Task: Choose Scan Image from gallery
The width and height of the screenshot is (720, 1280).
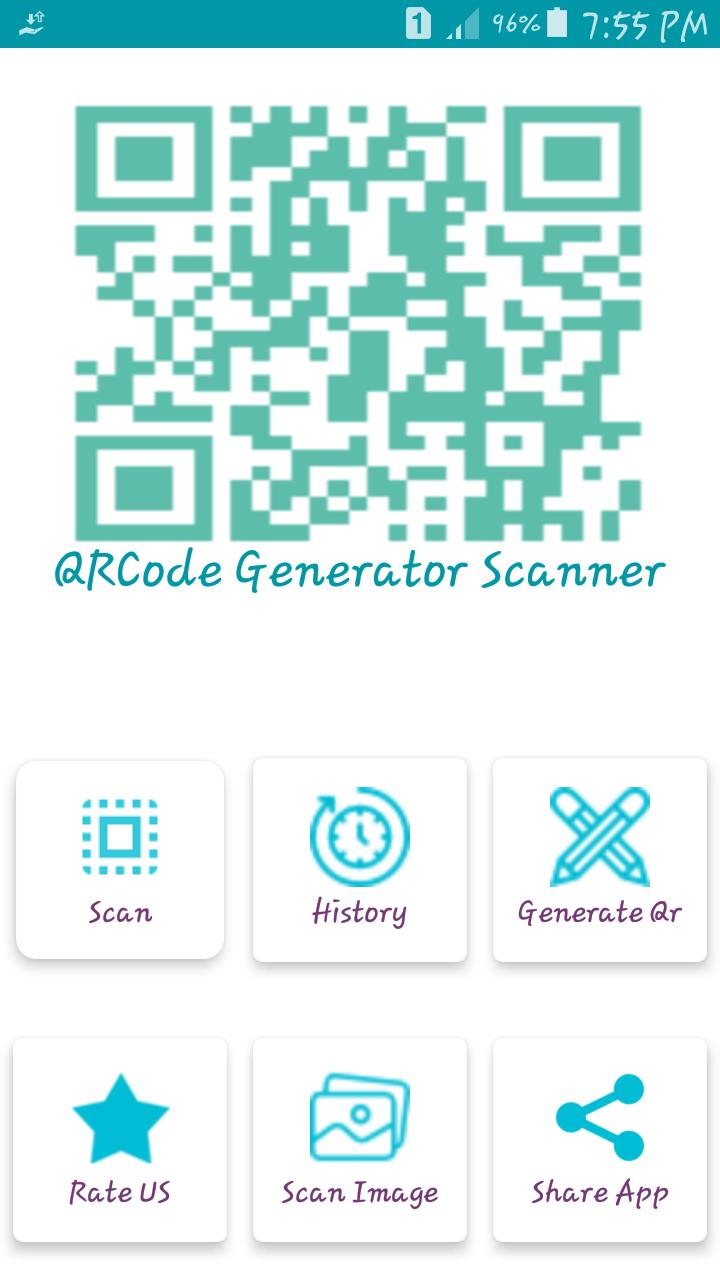Action: [360, 1140]
